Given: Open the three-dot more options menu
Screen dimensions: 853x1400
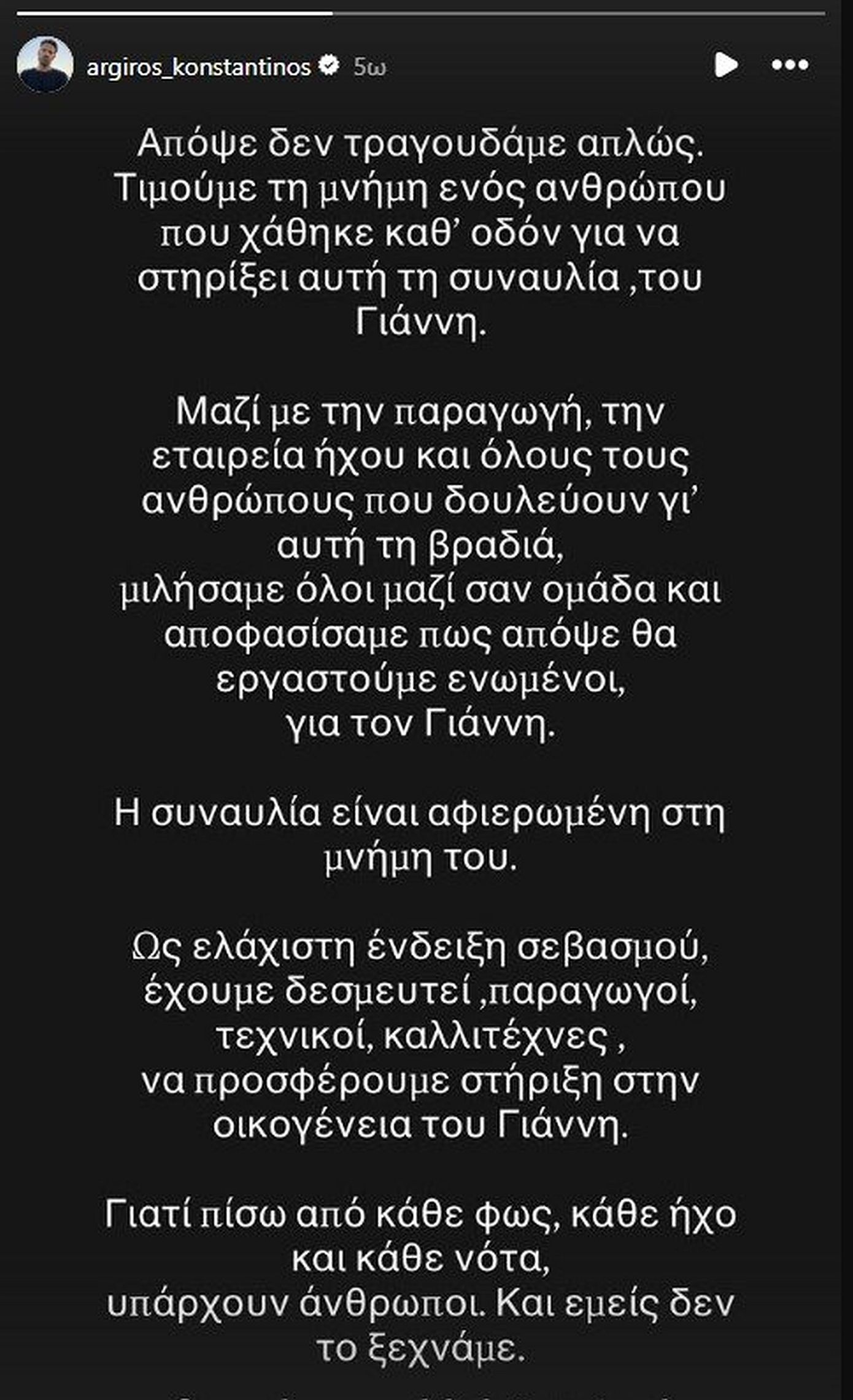Looking at the screenshot, I should pos(790,65).
